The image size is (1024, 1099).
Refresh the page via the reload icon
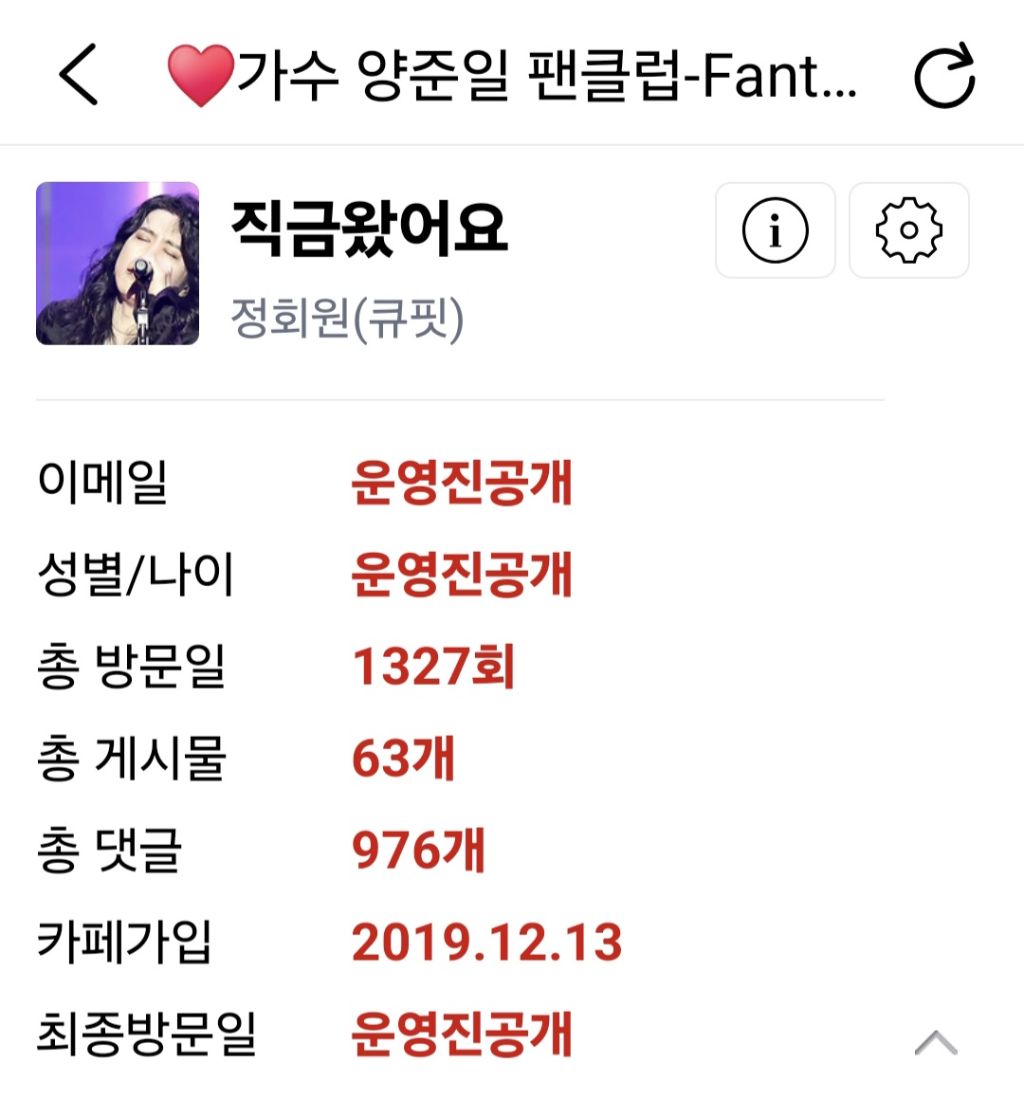tap(944, 75)
